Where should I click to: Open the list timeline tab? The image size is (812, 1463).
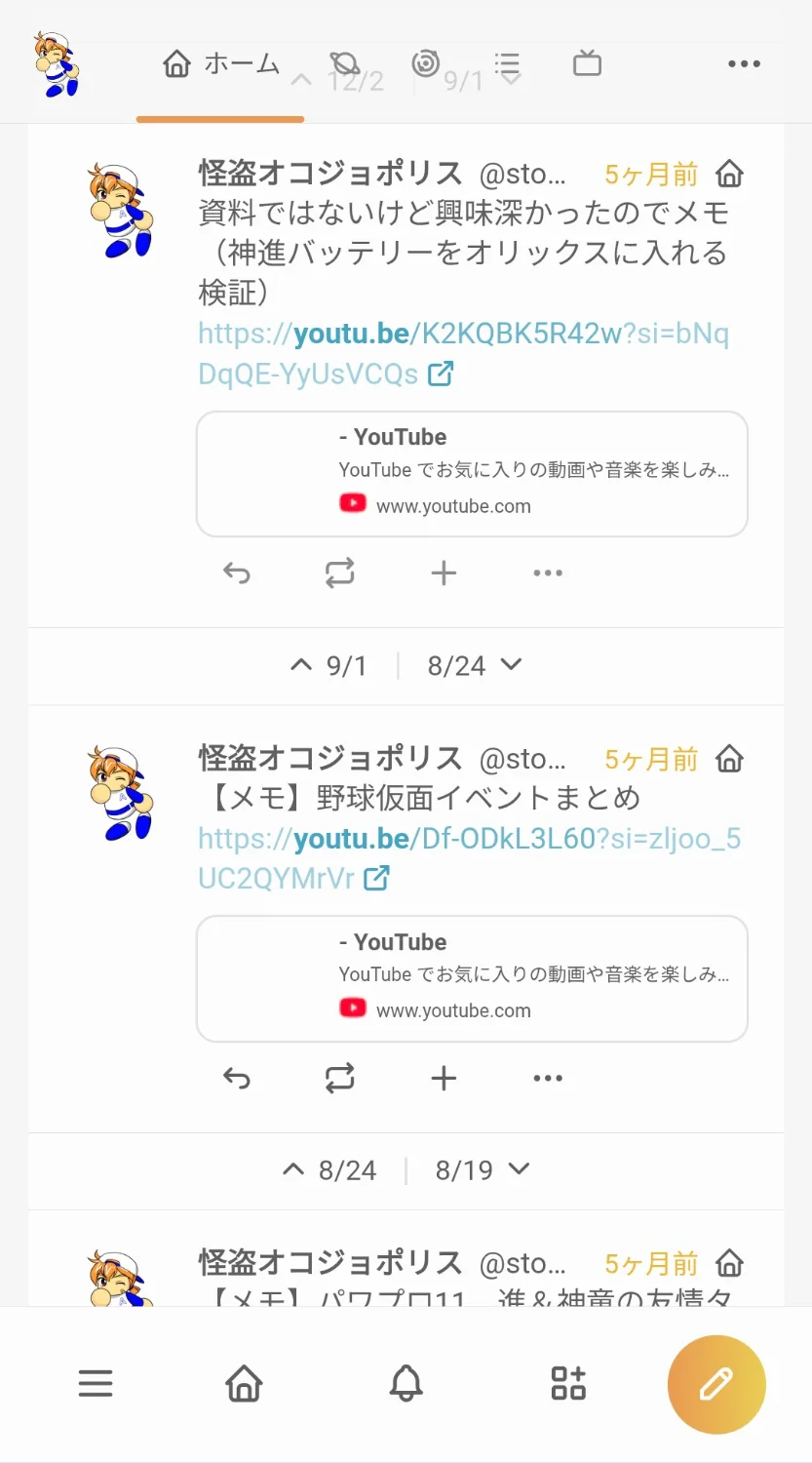pyautogui.click(x=507, y=64)
